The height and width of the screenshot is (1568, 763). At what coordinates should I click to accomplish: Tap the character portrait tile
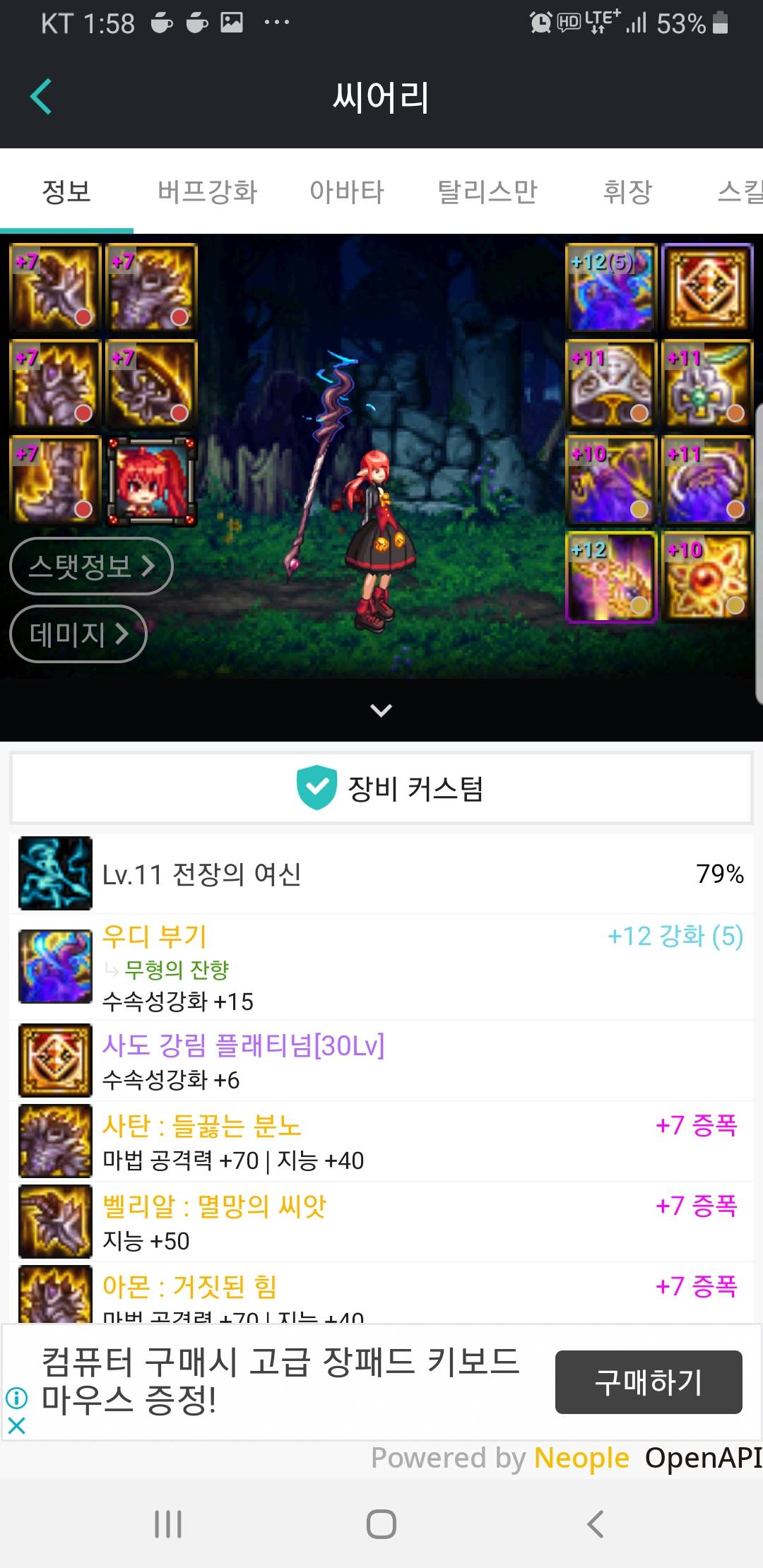click(x=151, y=481)
